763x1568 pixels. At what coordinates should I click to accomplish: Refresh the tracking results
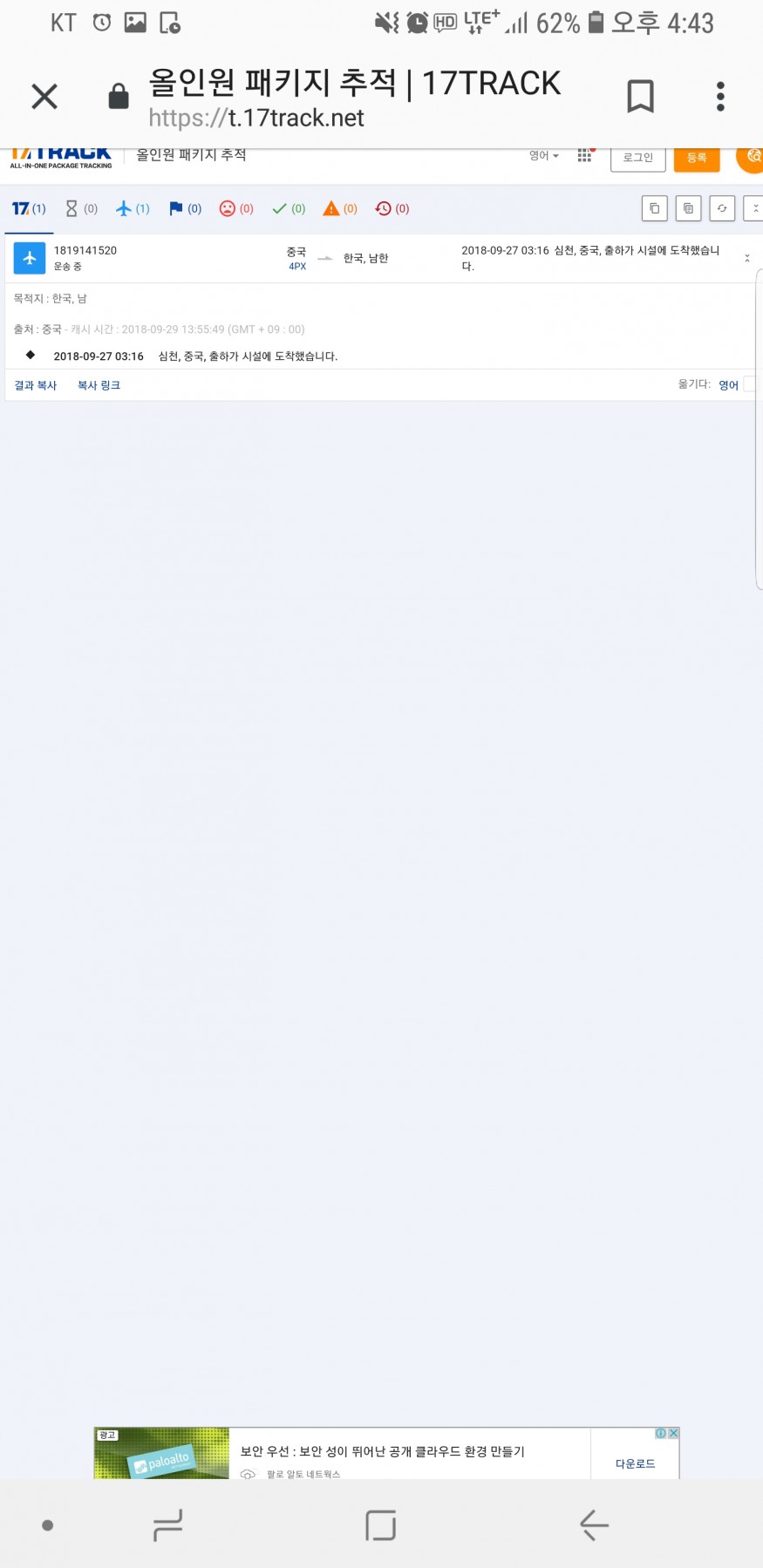click(722, 209)
